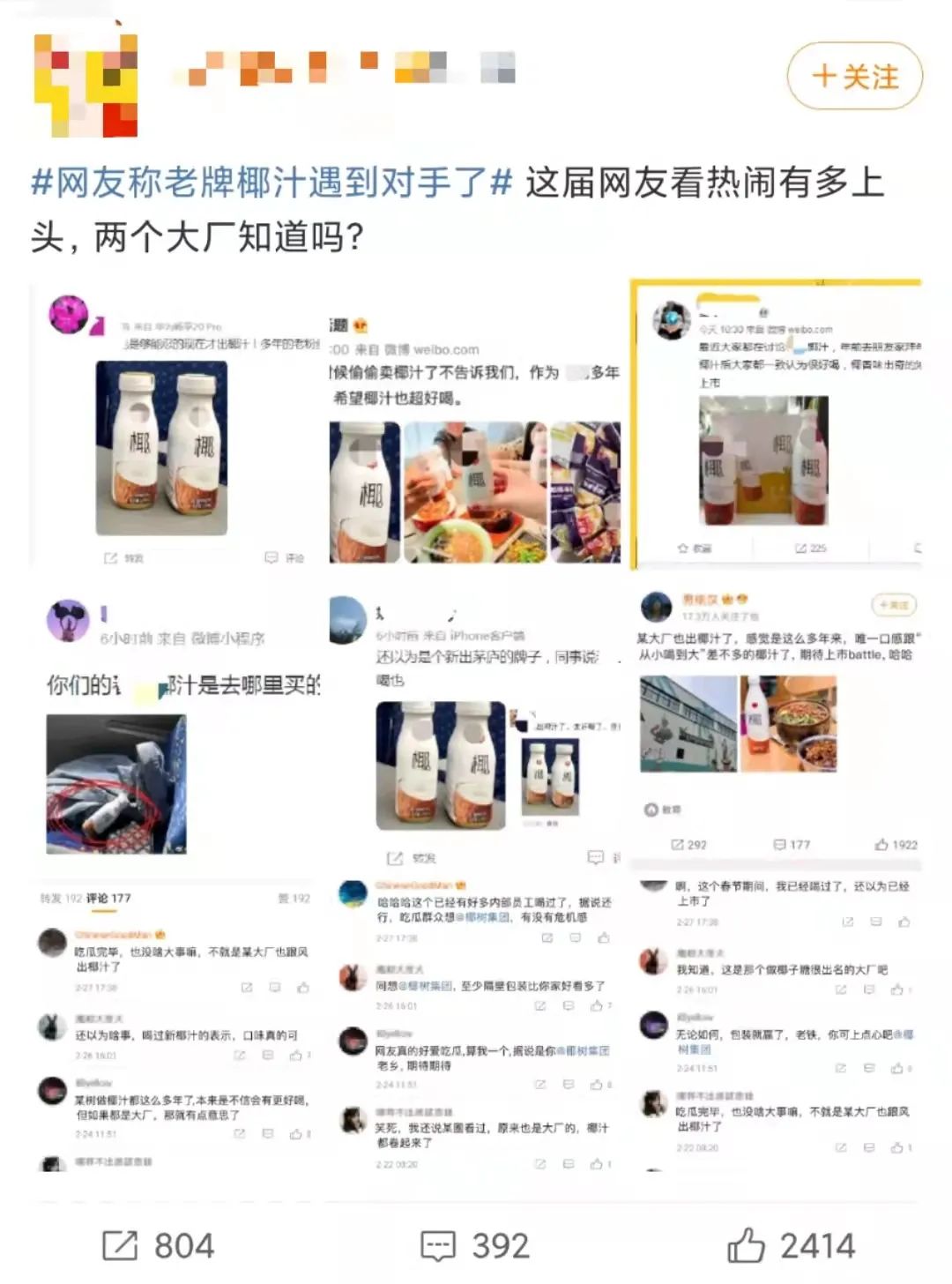Image resolution: width=952 pixels, height=1284 pixels.
Task: Open the poster's profile avatar
Action: tap(85, 85)
